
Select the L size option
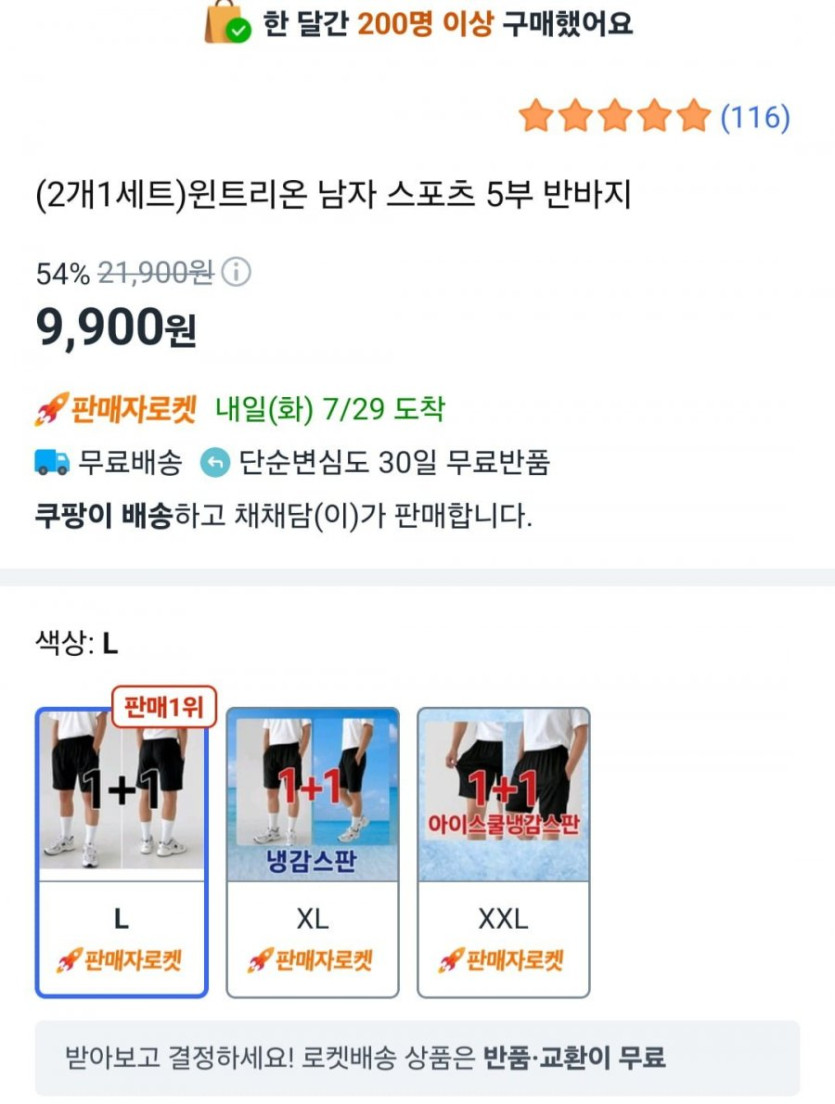[121, 853]
